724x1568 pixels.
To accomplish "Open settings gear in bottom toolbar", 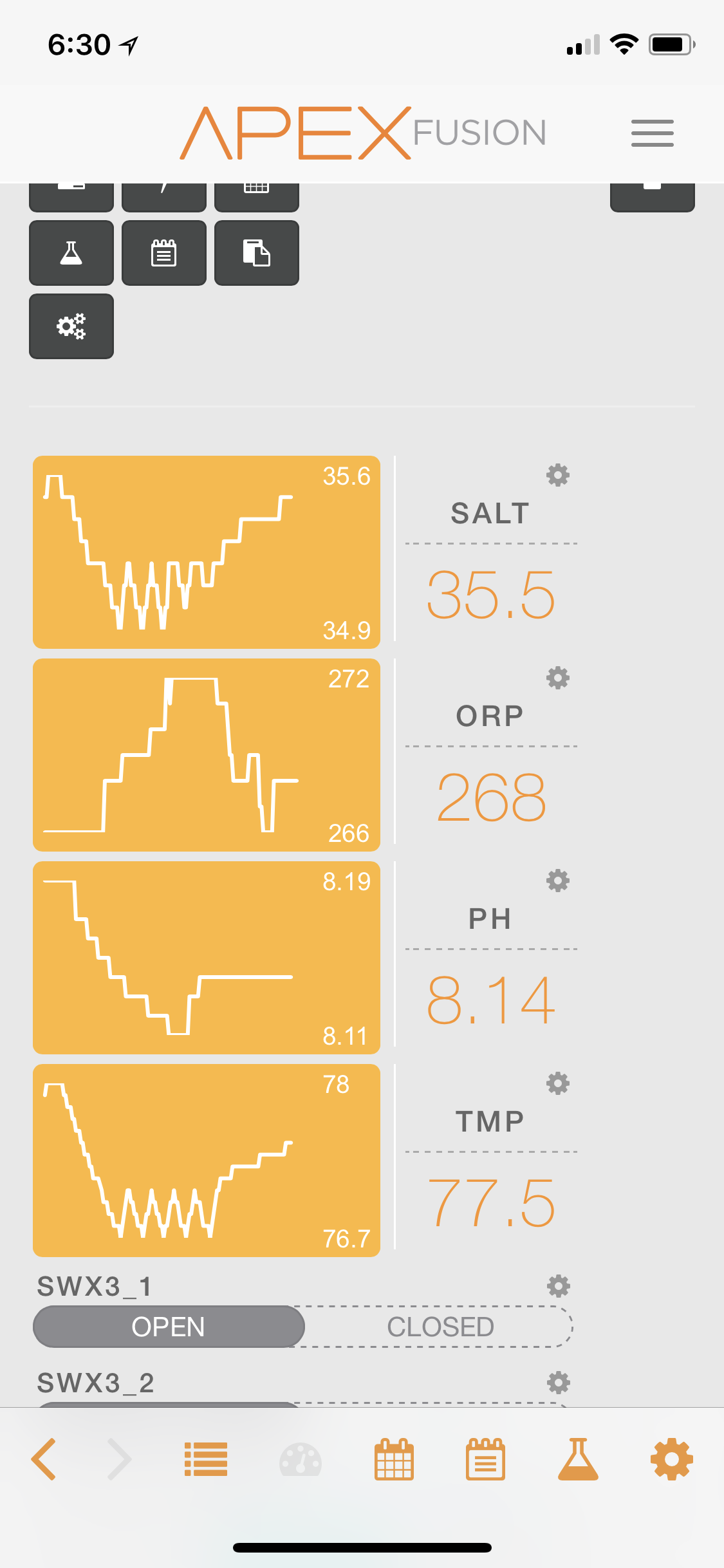I will (x=672, y=1459).
